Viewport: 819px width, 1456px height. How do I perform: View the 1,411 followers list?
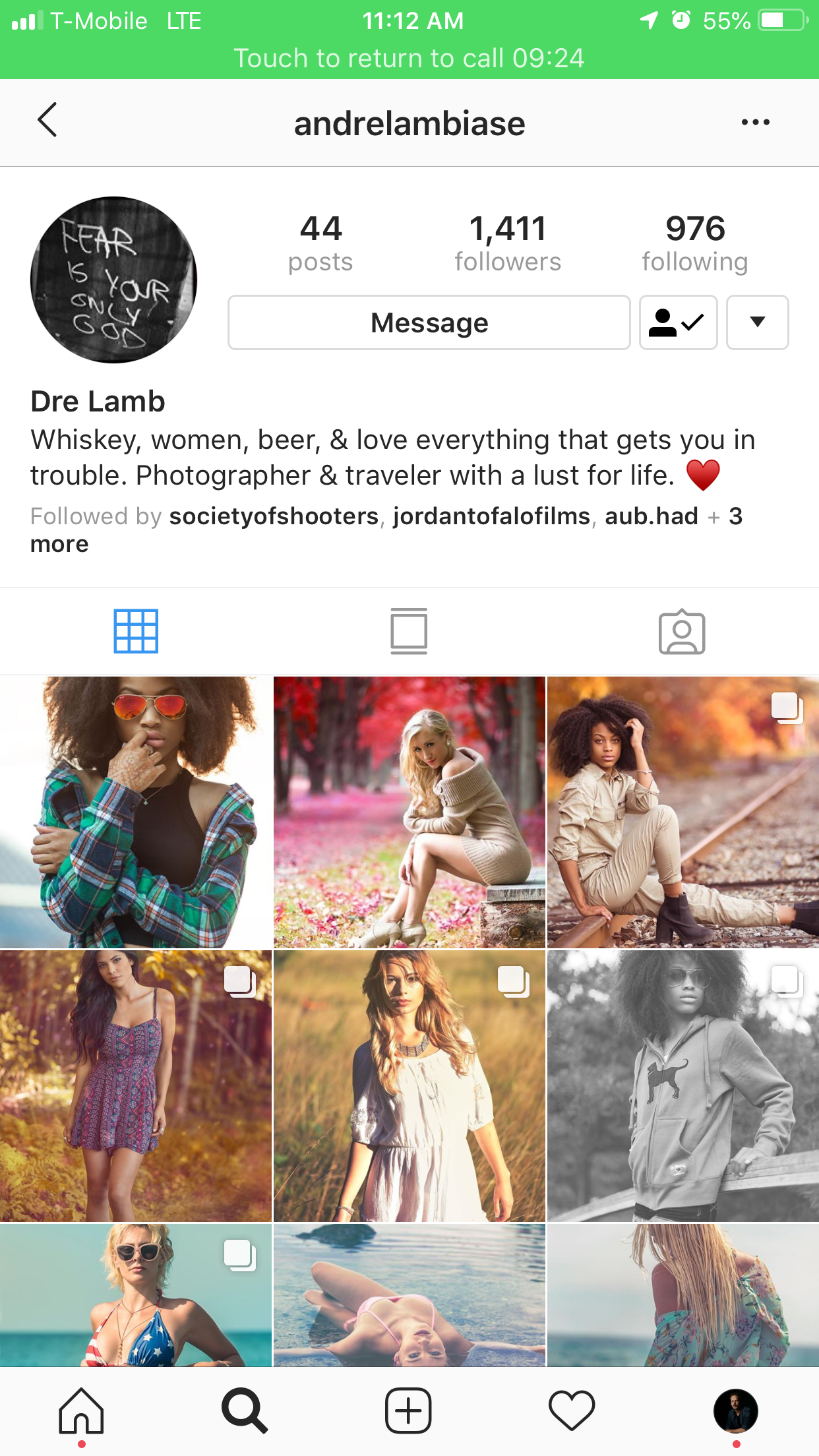coord(508,243)
